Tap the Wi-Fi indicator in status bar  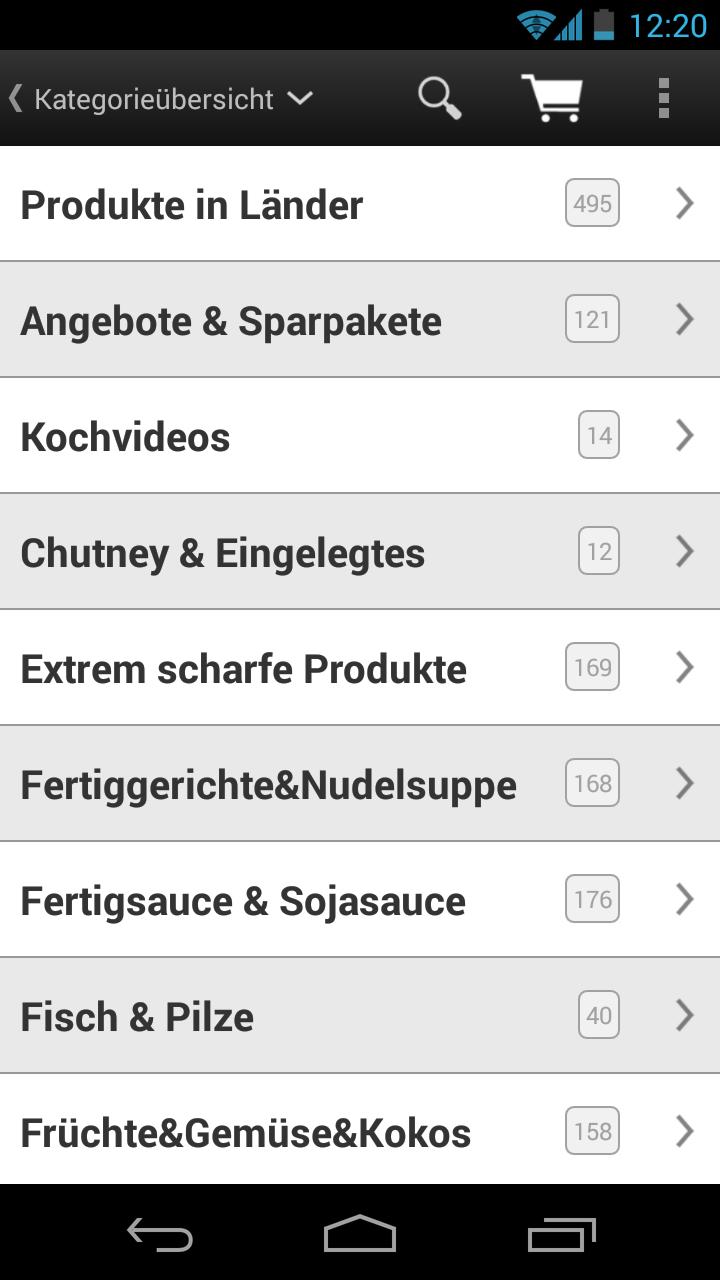534,25
